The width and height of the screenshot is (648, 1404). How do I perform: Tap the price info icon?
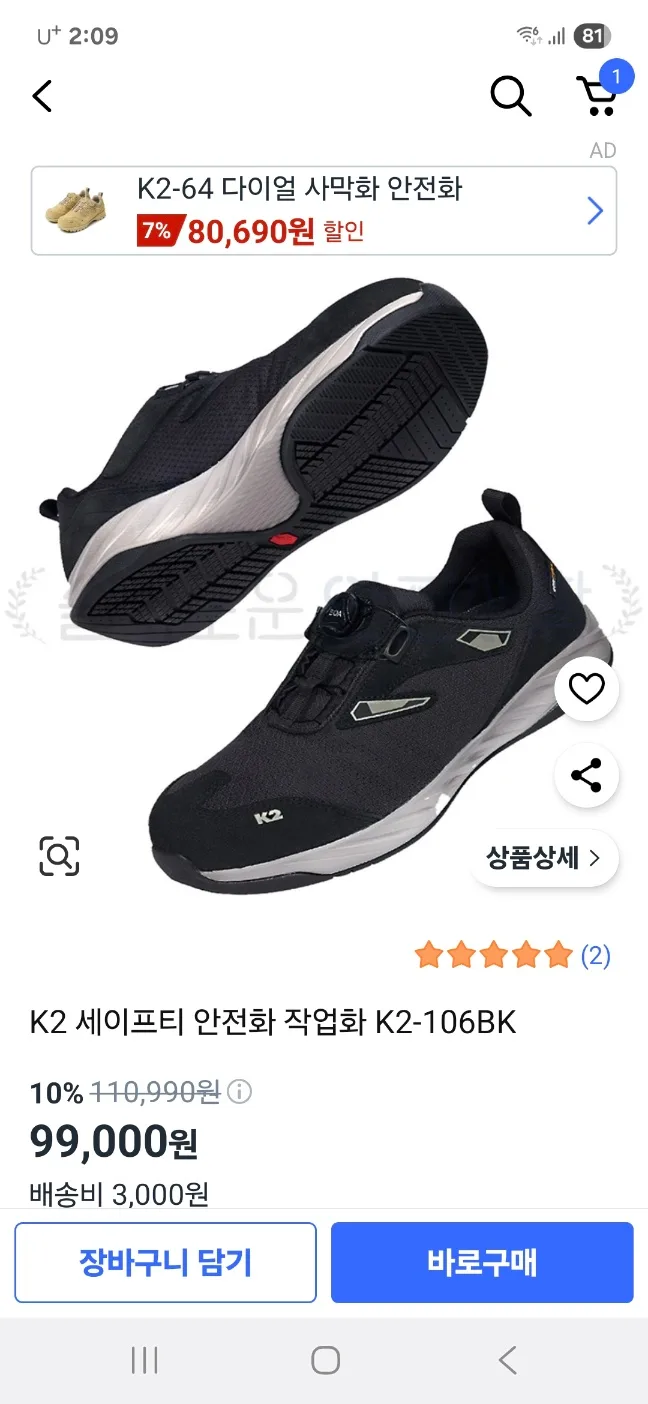[239, 1092]
